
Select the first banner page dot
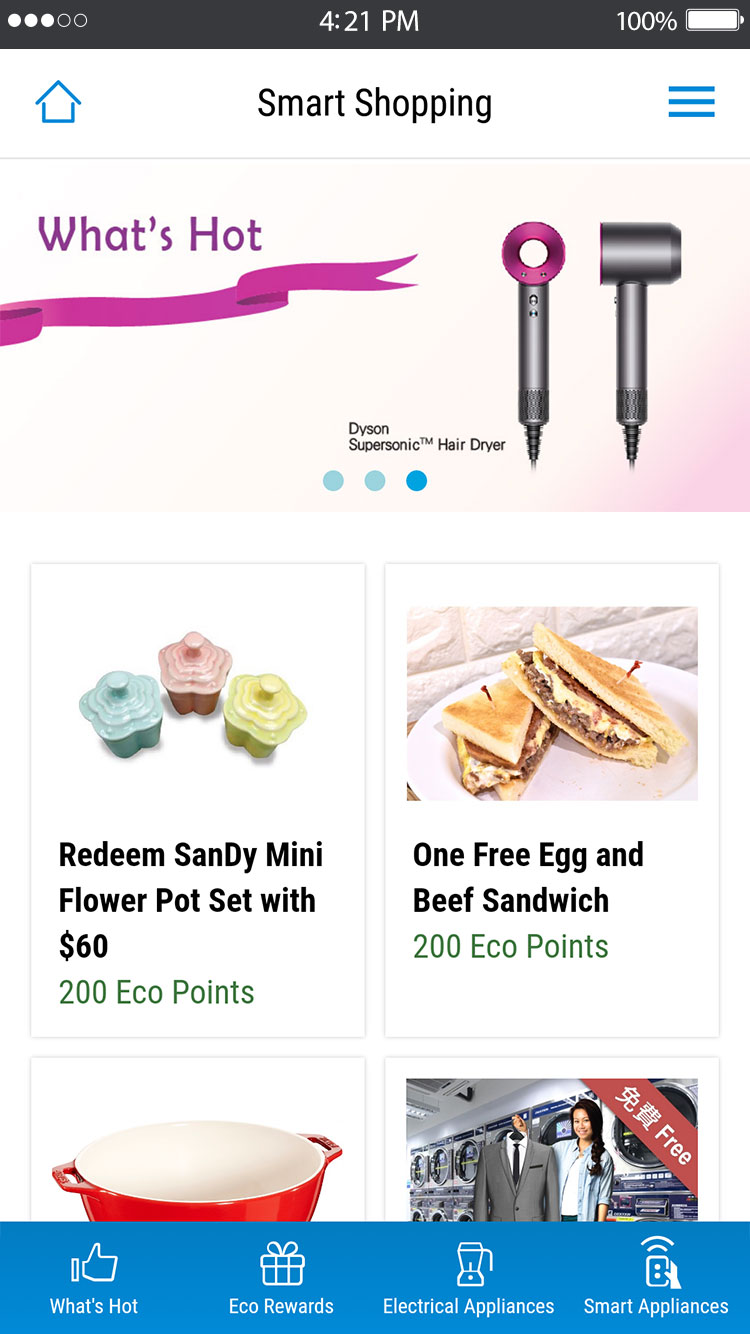(333, 481)
